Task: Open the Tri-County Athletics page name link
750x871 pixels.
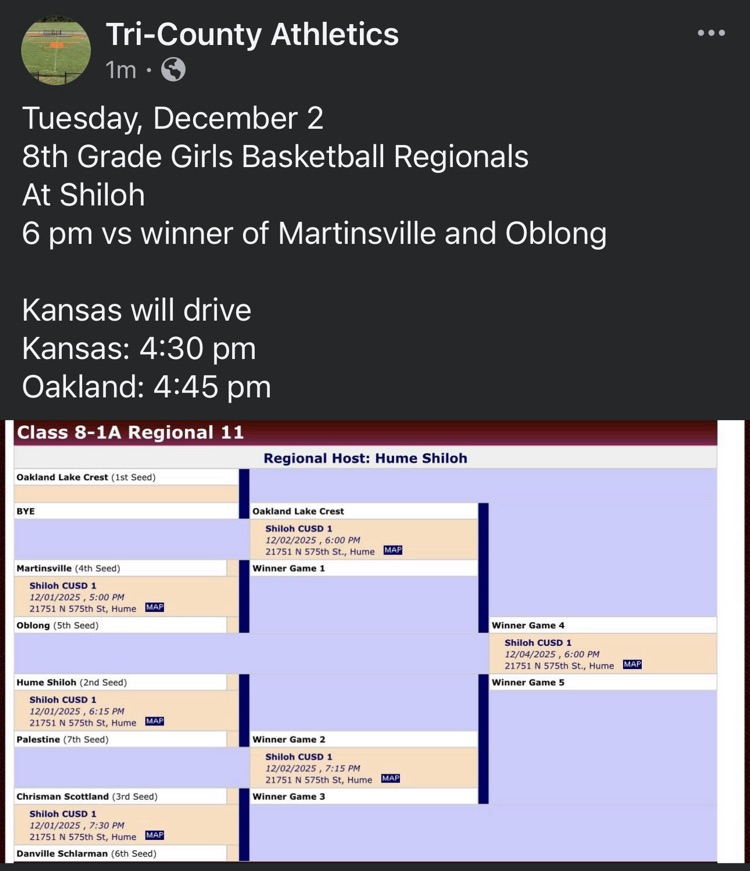Action: point(252,34)
